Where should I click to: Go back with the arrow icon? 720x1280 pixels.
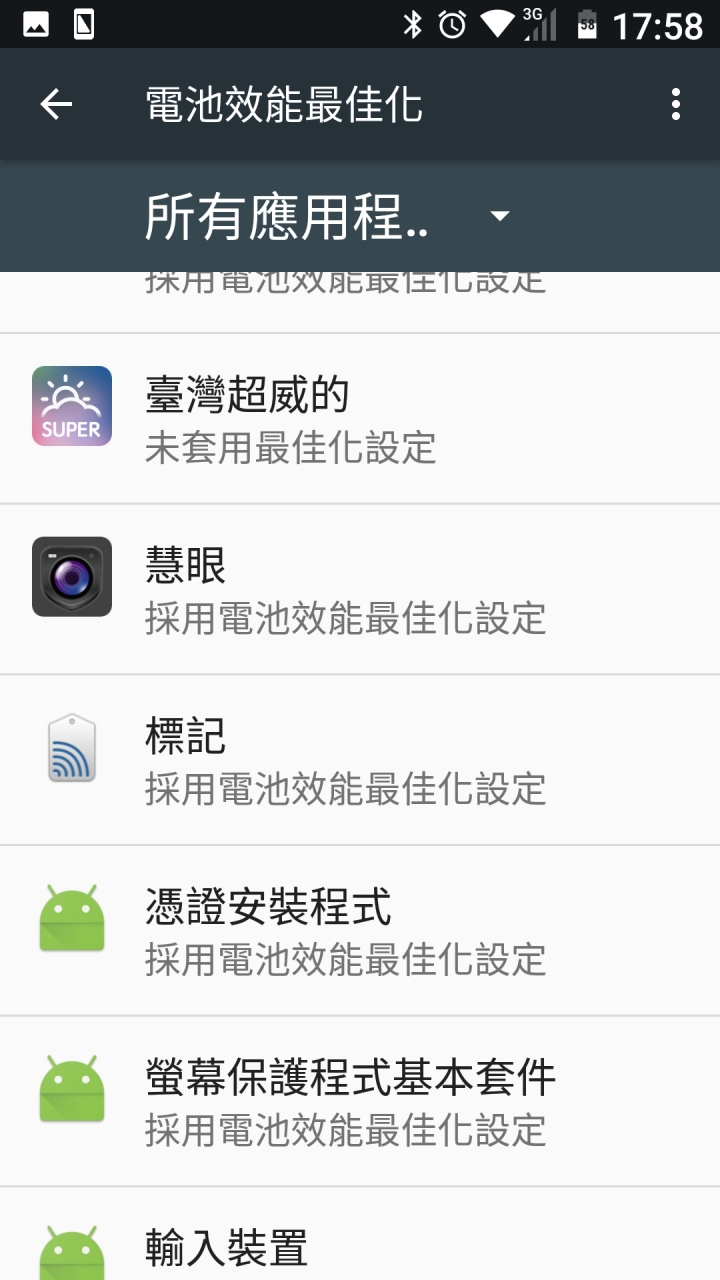coord(56,104)
